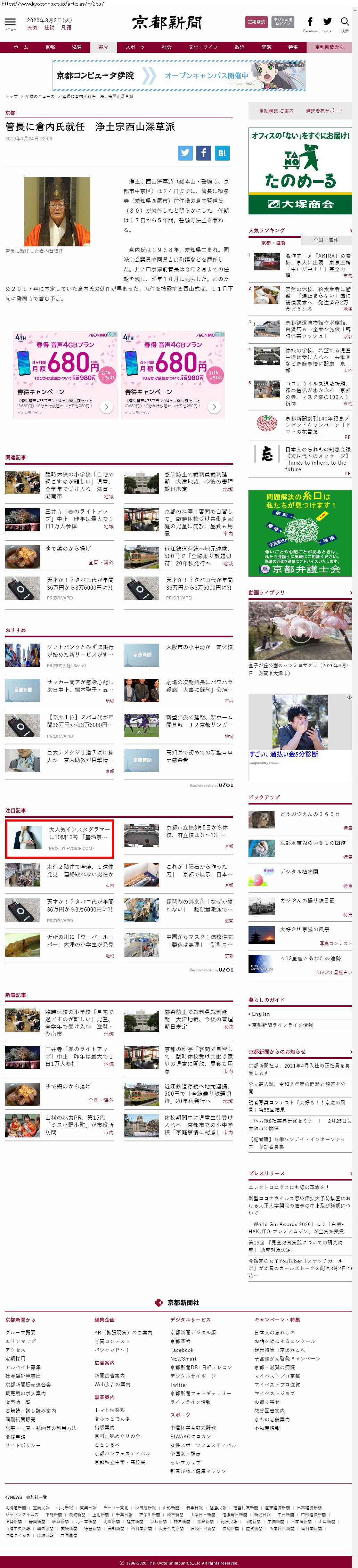Open どうぶつえんの３６５日 pickup item
This screenshot has height=1568, width=358.
[310, 814]
